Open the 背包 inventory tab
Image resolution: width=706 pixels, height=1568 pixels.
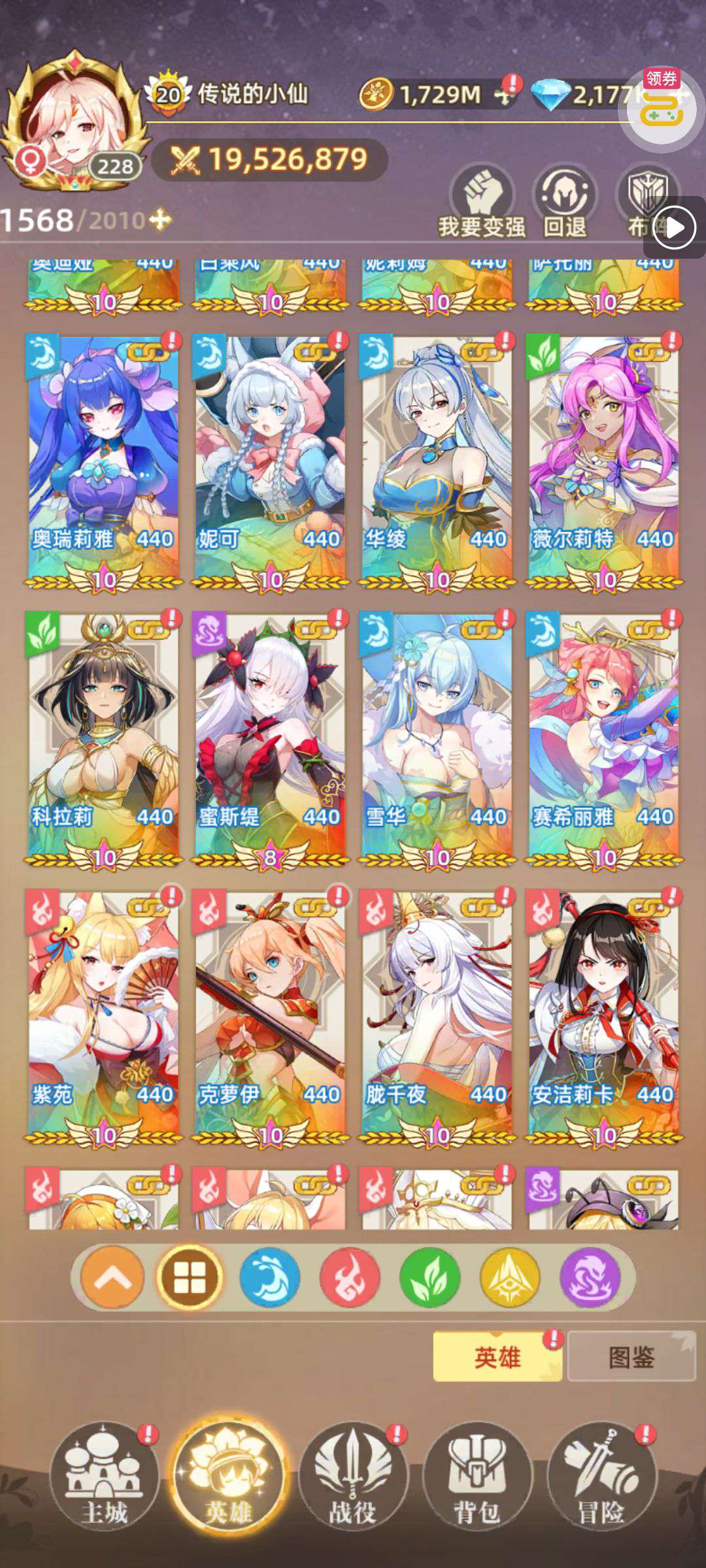(x=477, y=1477)
